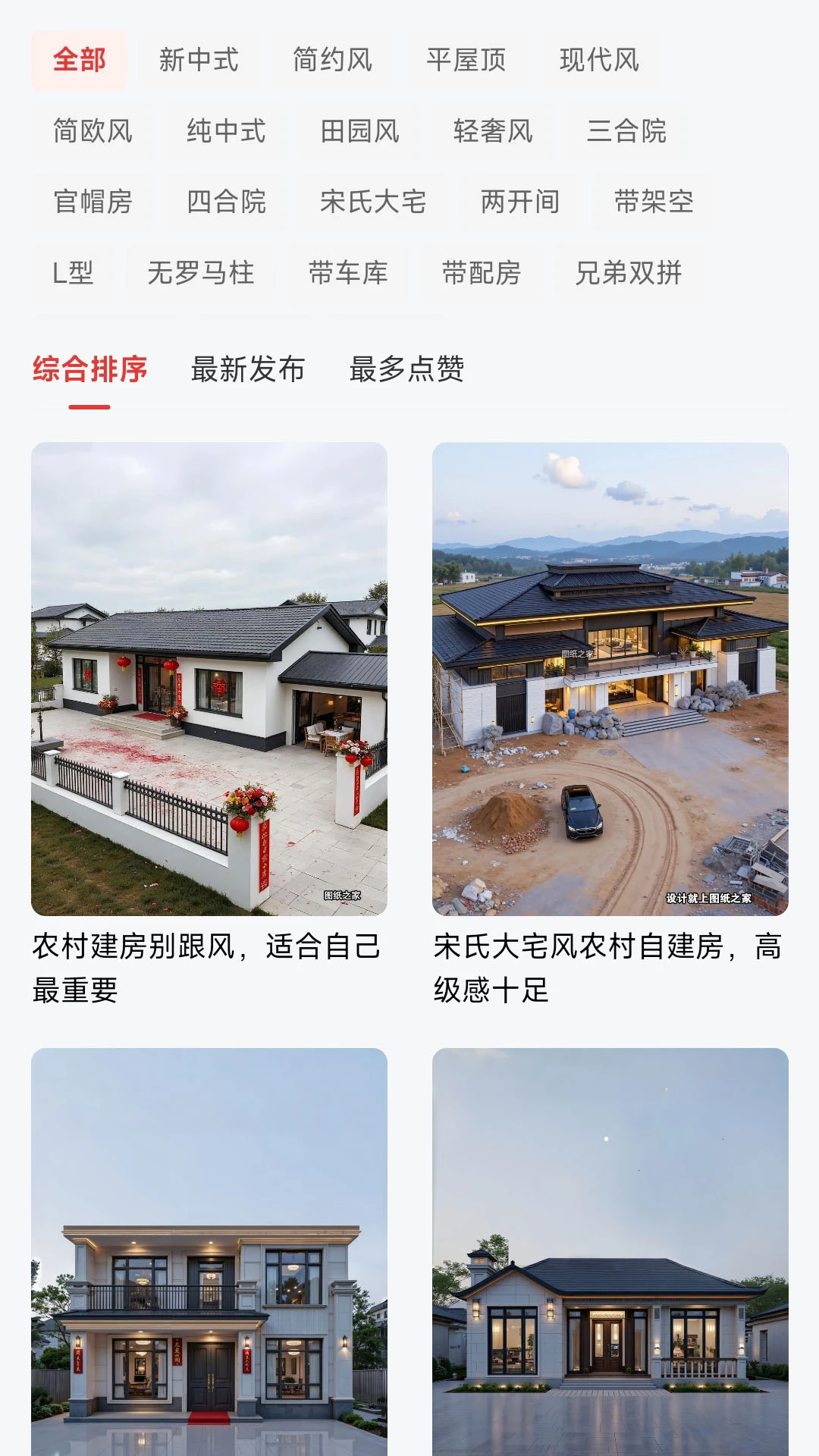Select the 田园风 chip
Screen dimensions: 819x1456
(359, 131)
